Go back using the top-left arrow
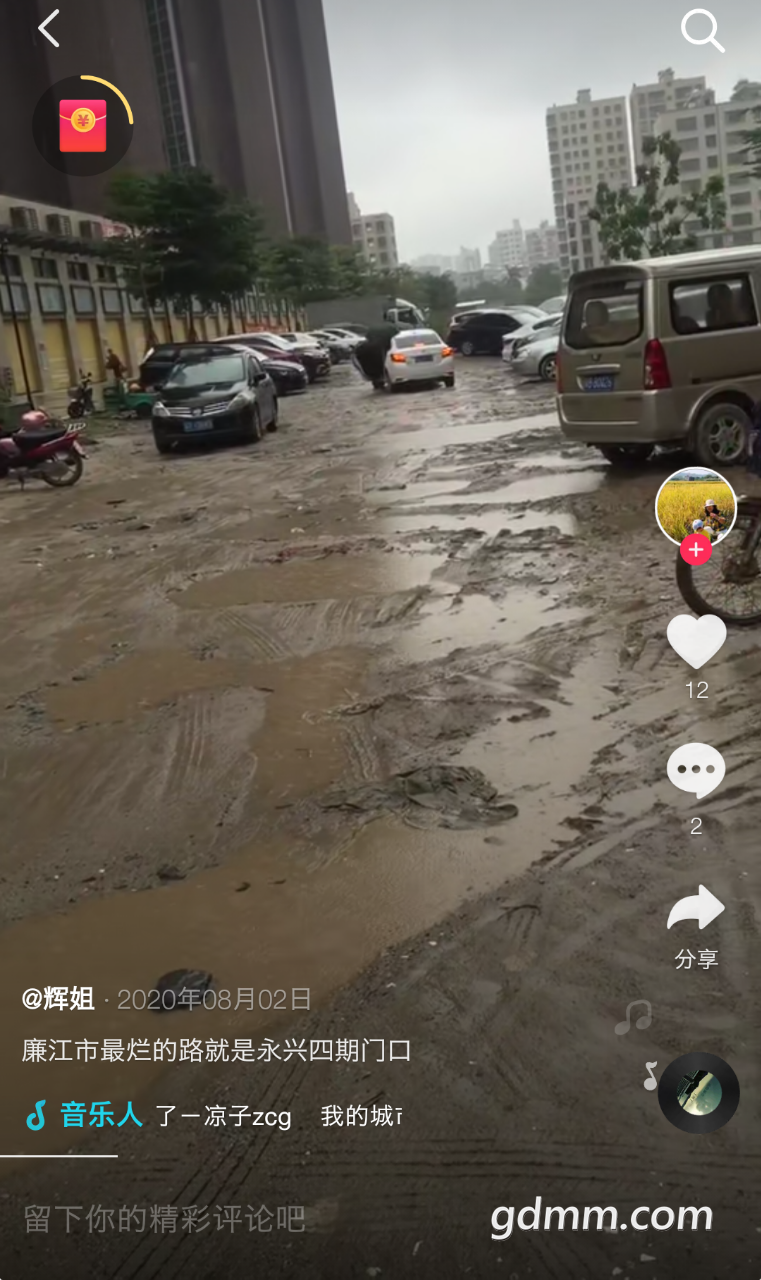 pyautogui.click(x=49, y=29)
